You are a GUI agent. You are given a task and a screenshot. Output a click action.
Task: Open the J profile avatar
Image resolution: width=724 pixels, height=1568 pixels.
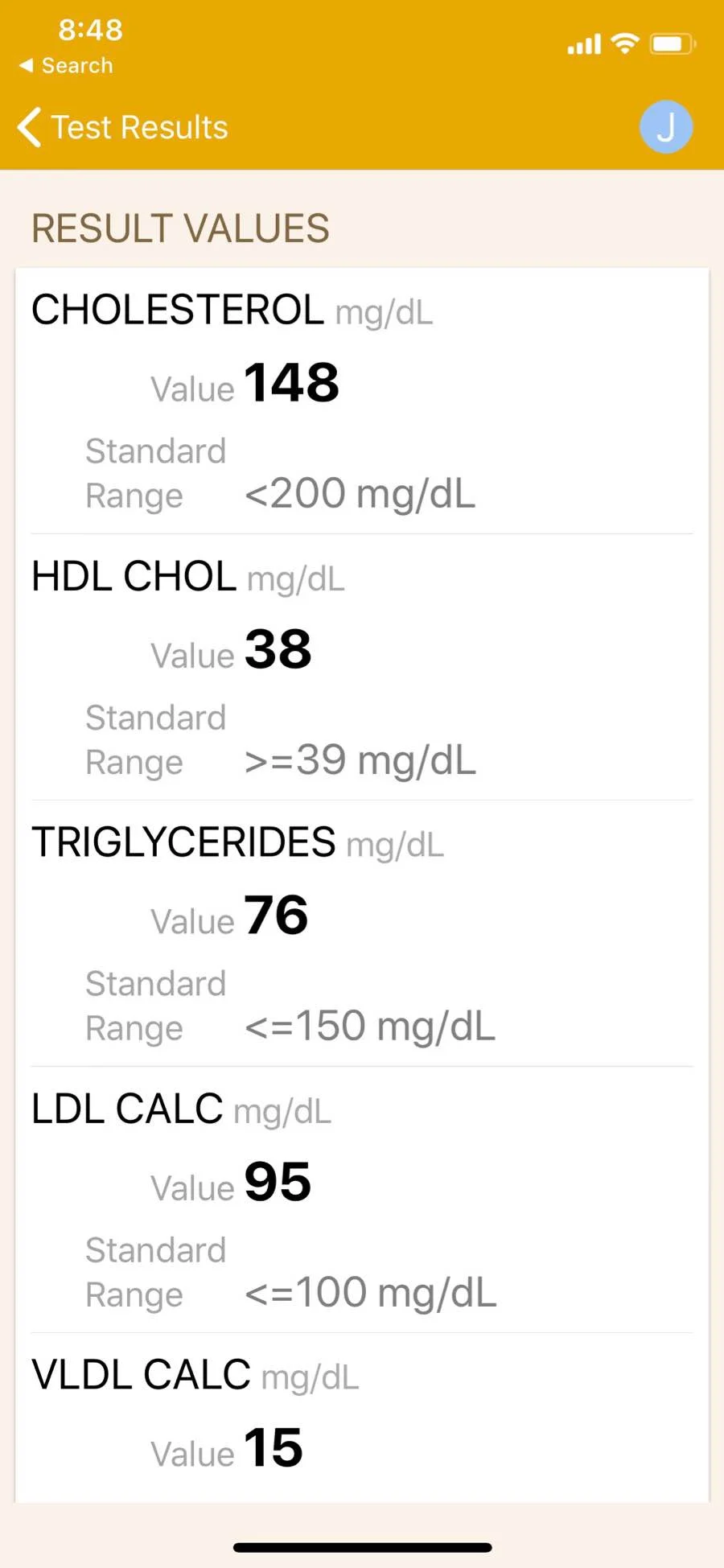665,127
